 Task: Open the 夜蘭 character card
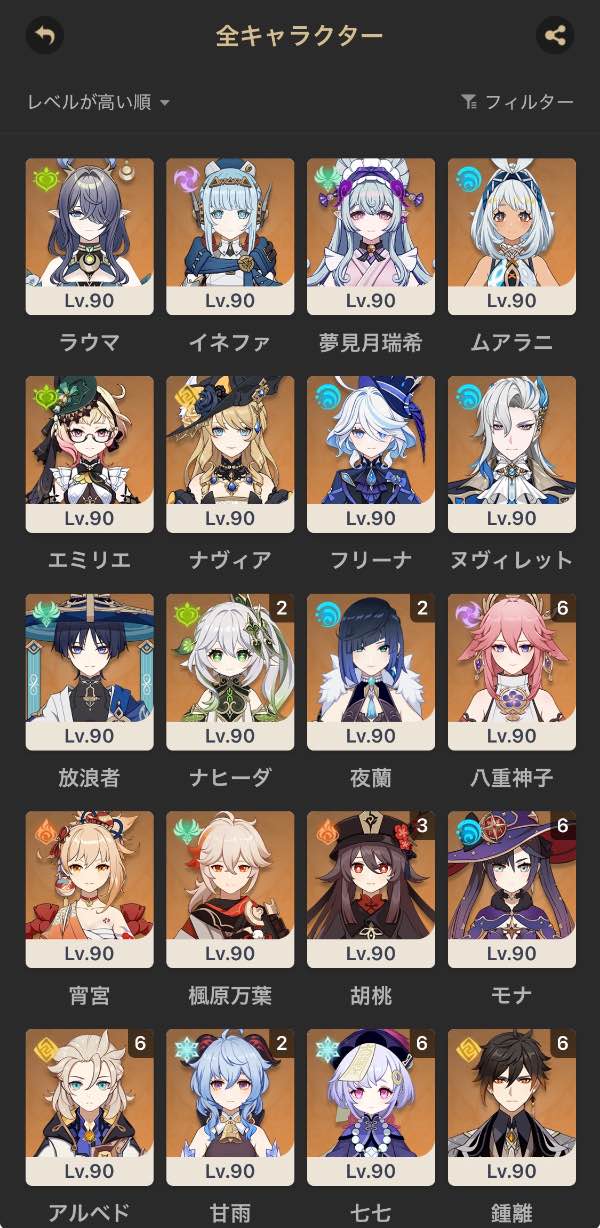[x=371, y=672]
